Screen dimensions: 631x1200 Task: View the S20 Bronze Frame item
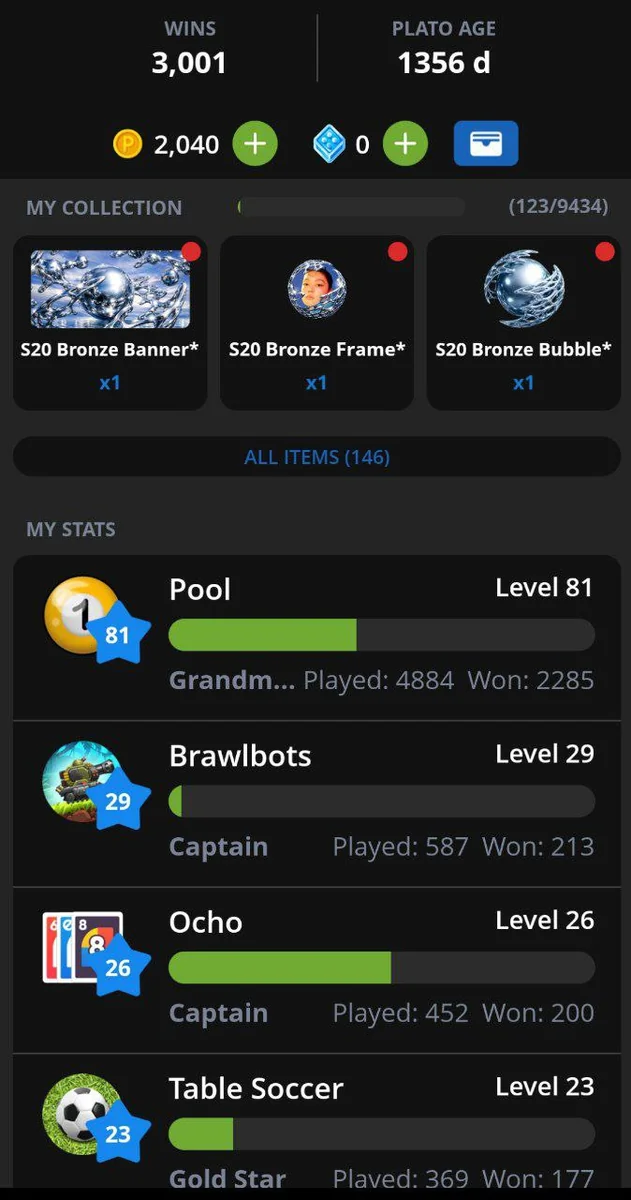316,322
